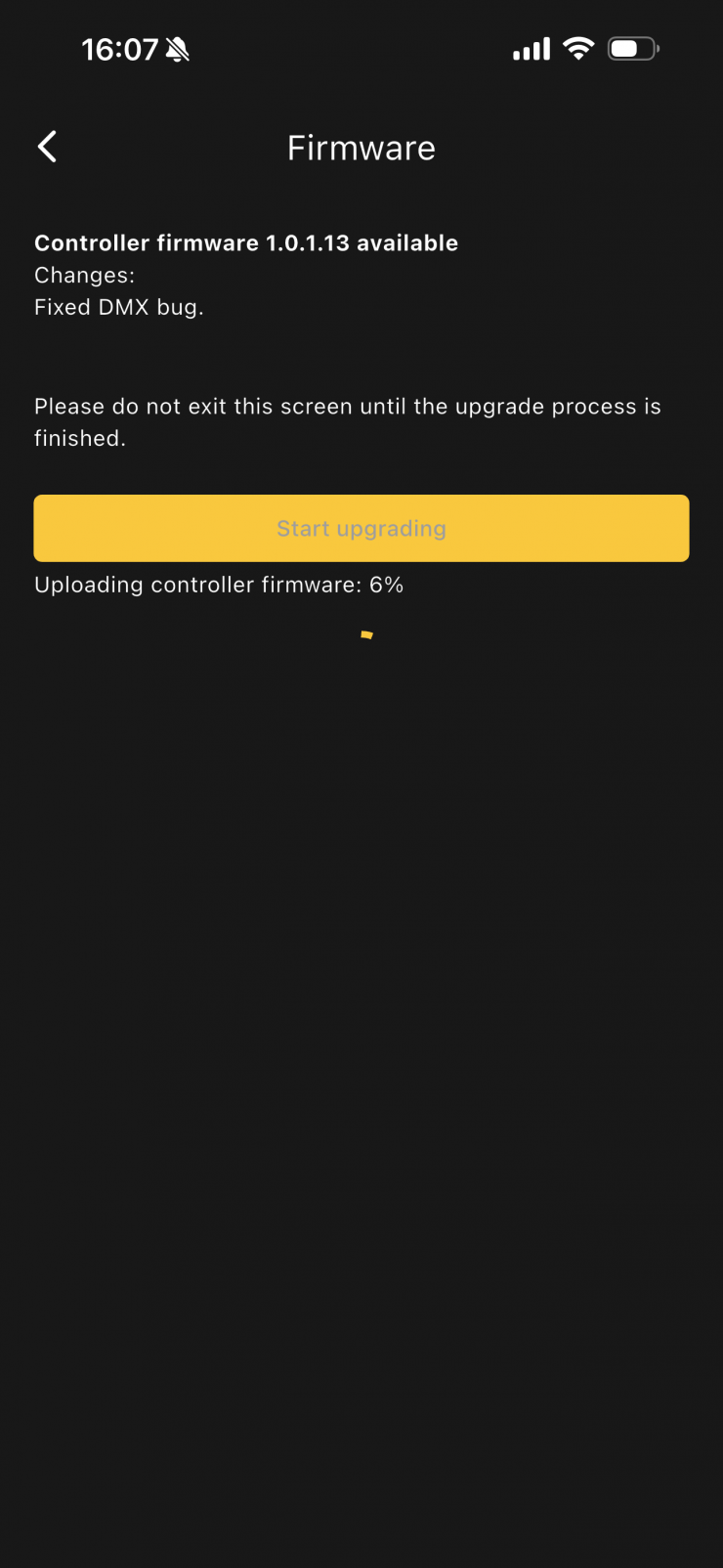
Task: Go back from the Firmware screen
Action: 47,148
